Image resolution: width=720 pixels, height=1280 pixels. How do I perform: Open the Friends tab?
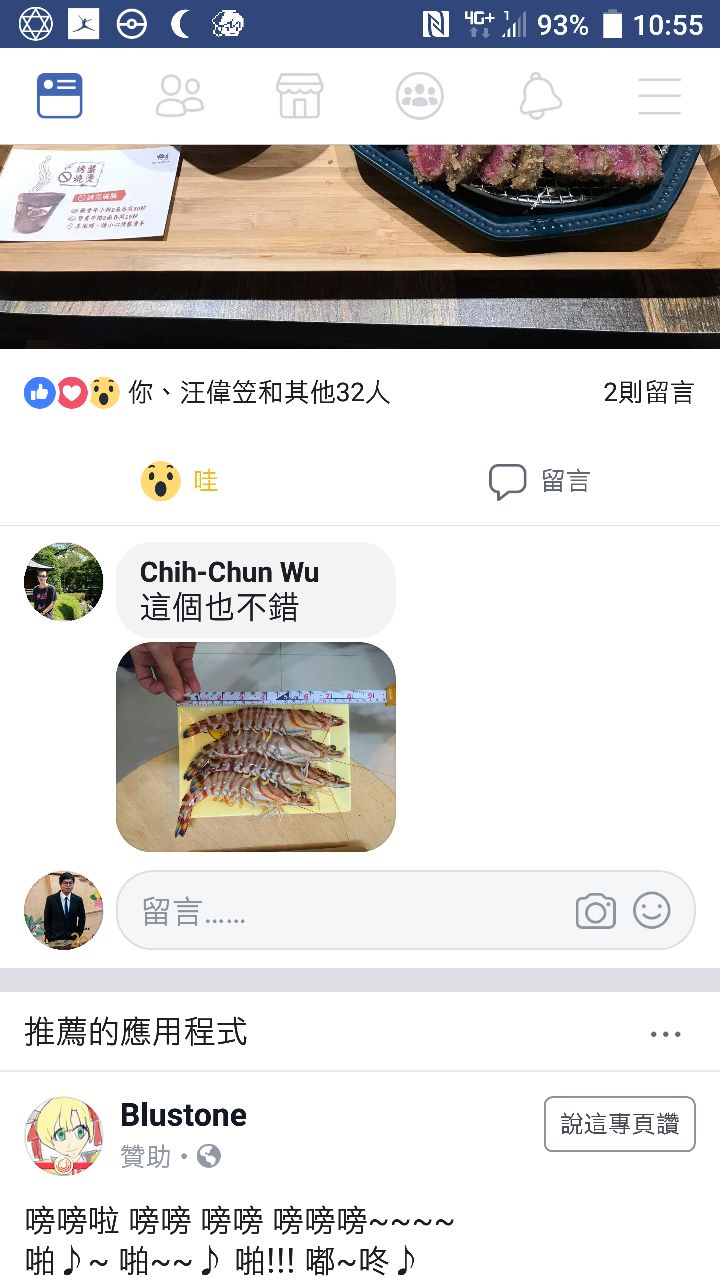coord(180,97)
